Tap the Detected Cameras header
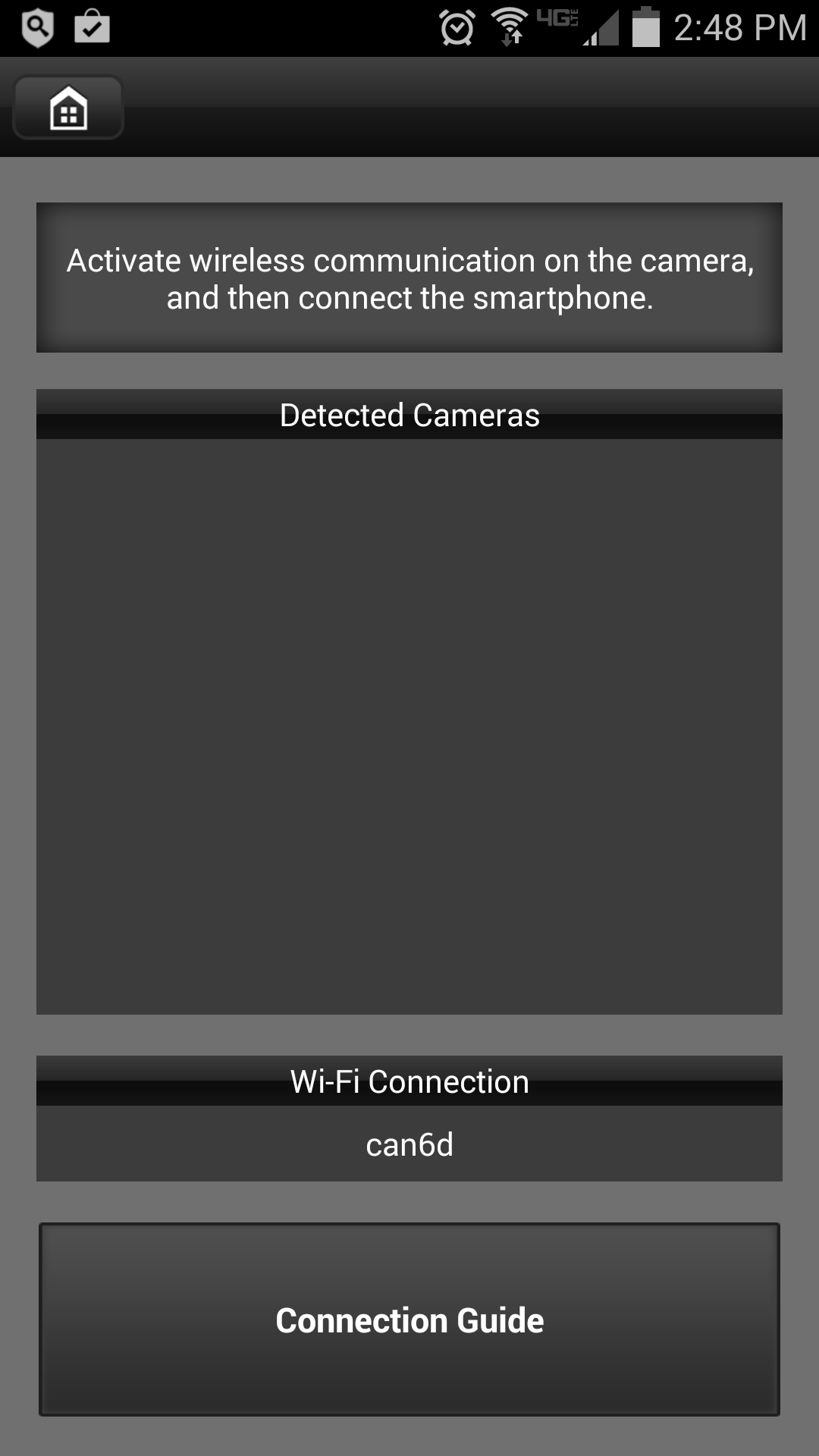 [409, 414]
